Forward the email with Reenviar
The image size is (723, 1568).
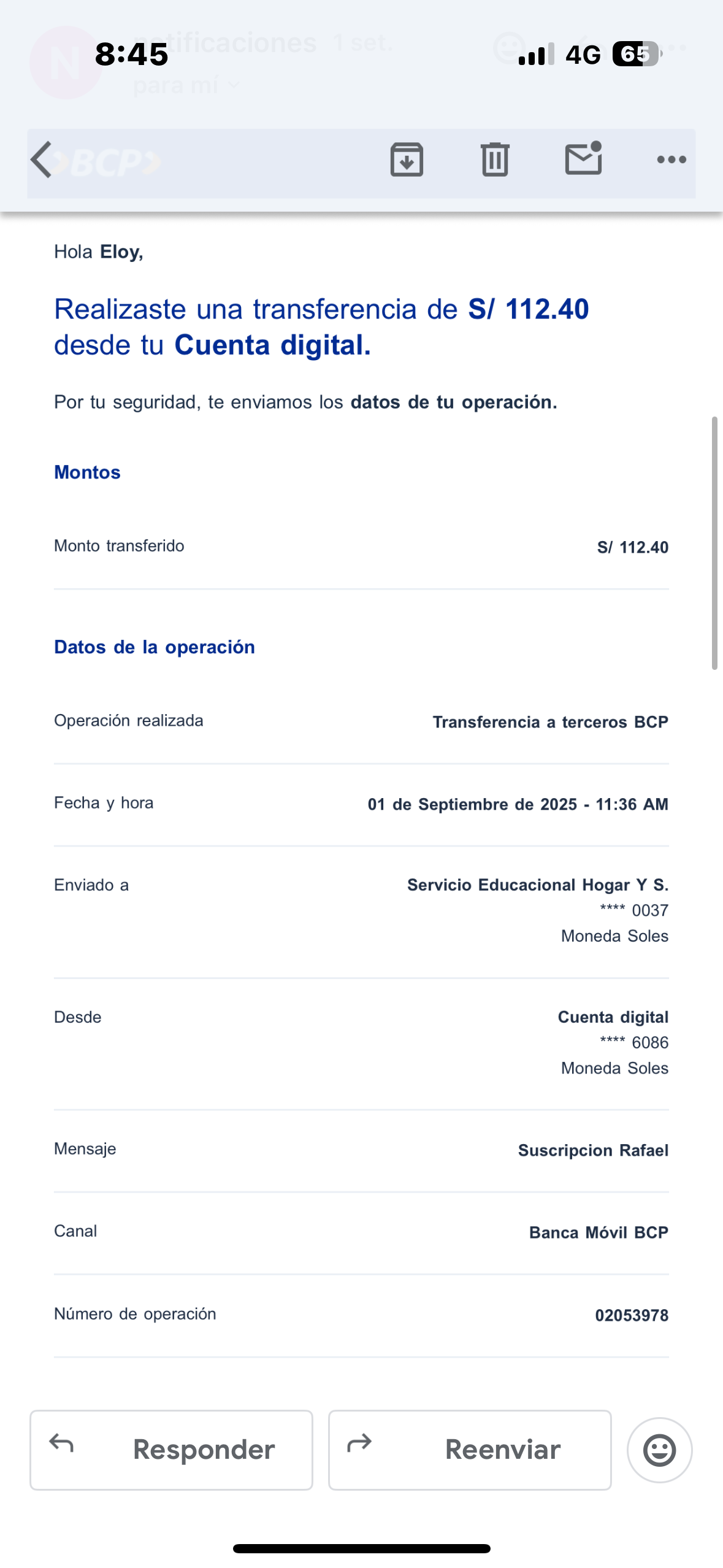(x=470, y=1450)
